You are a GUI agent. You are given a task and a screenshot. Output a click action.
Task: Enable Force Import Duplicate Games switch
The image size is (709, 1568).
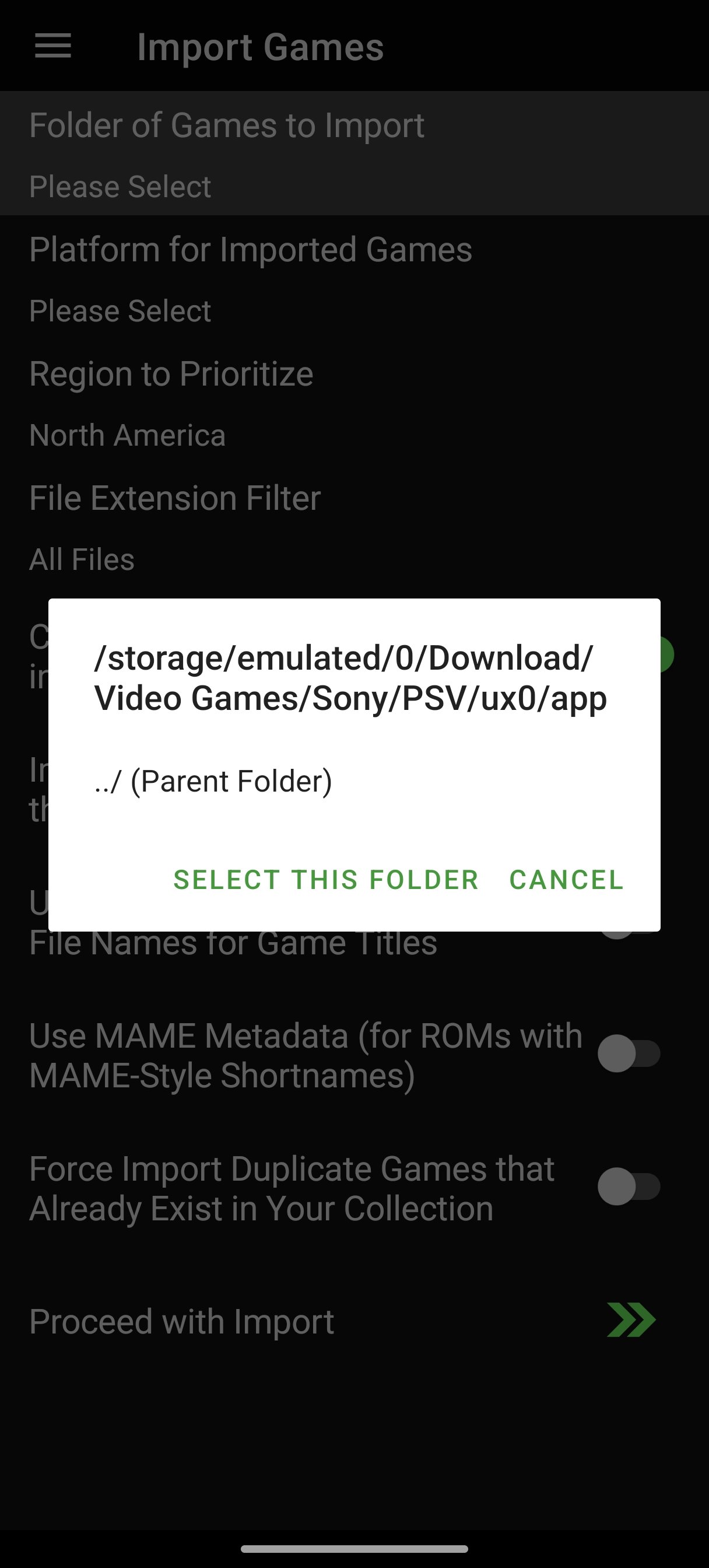(629, 1186)
